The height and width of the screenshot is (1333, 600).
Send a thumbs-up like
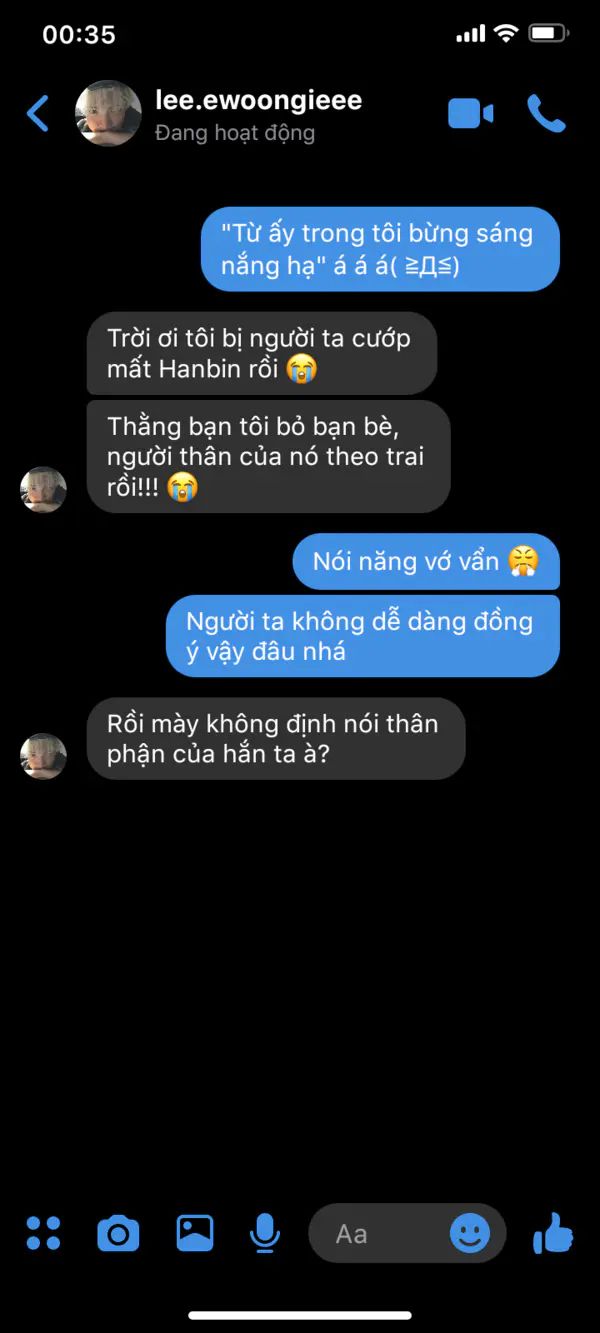pyautogui.click(x=553, y=1233)
